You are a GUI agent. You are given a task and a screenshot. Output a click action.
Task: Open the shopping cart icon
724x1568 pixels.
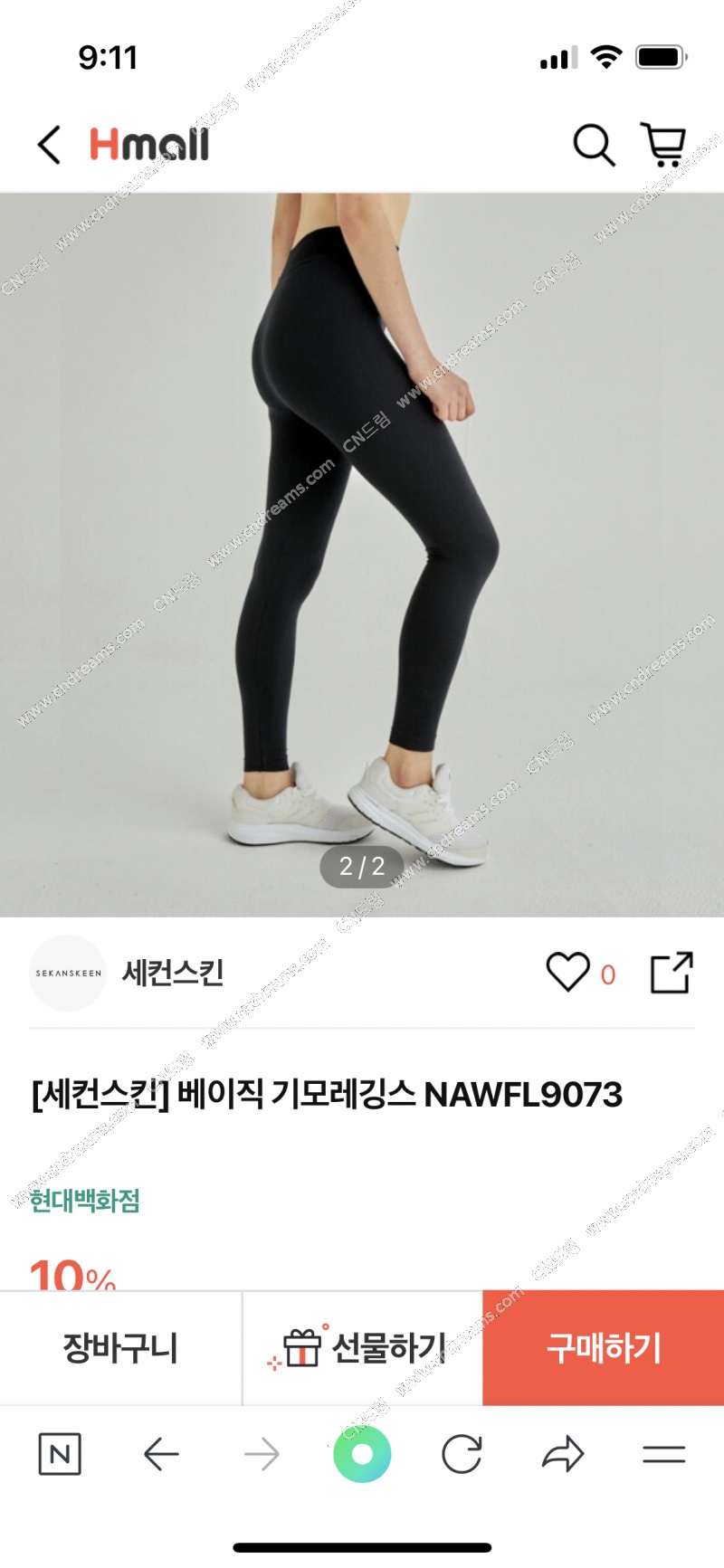664,145
